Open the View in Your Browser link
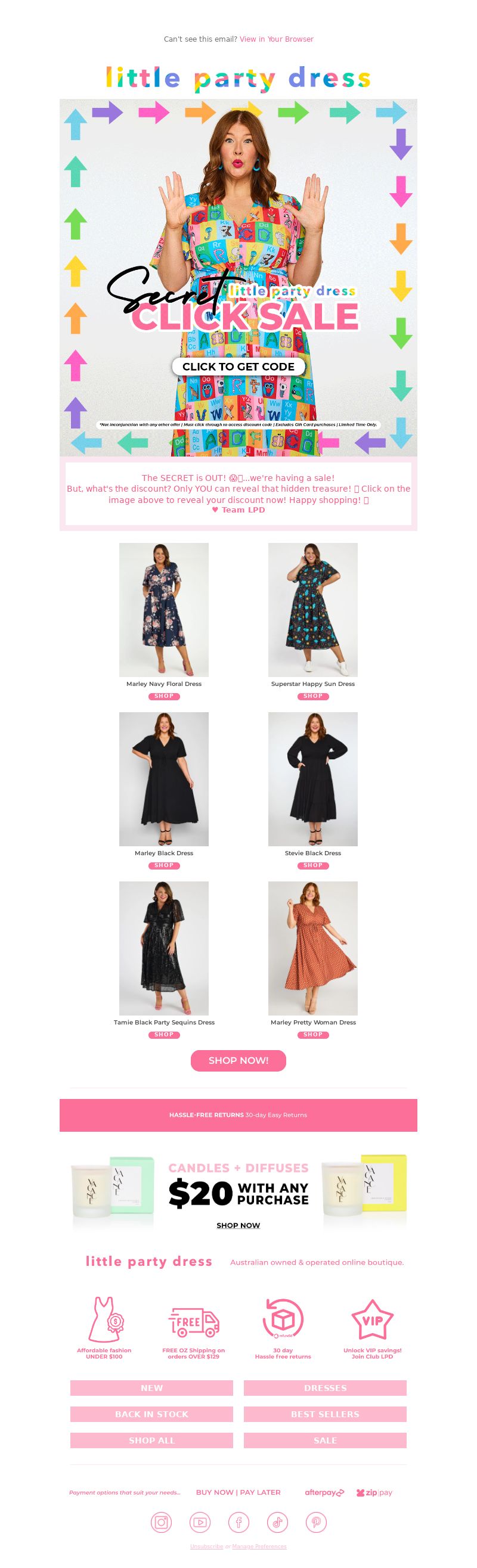477x1568 pixels. pos(276,39)
